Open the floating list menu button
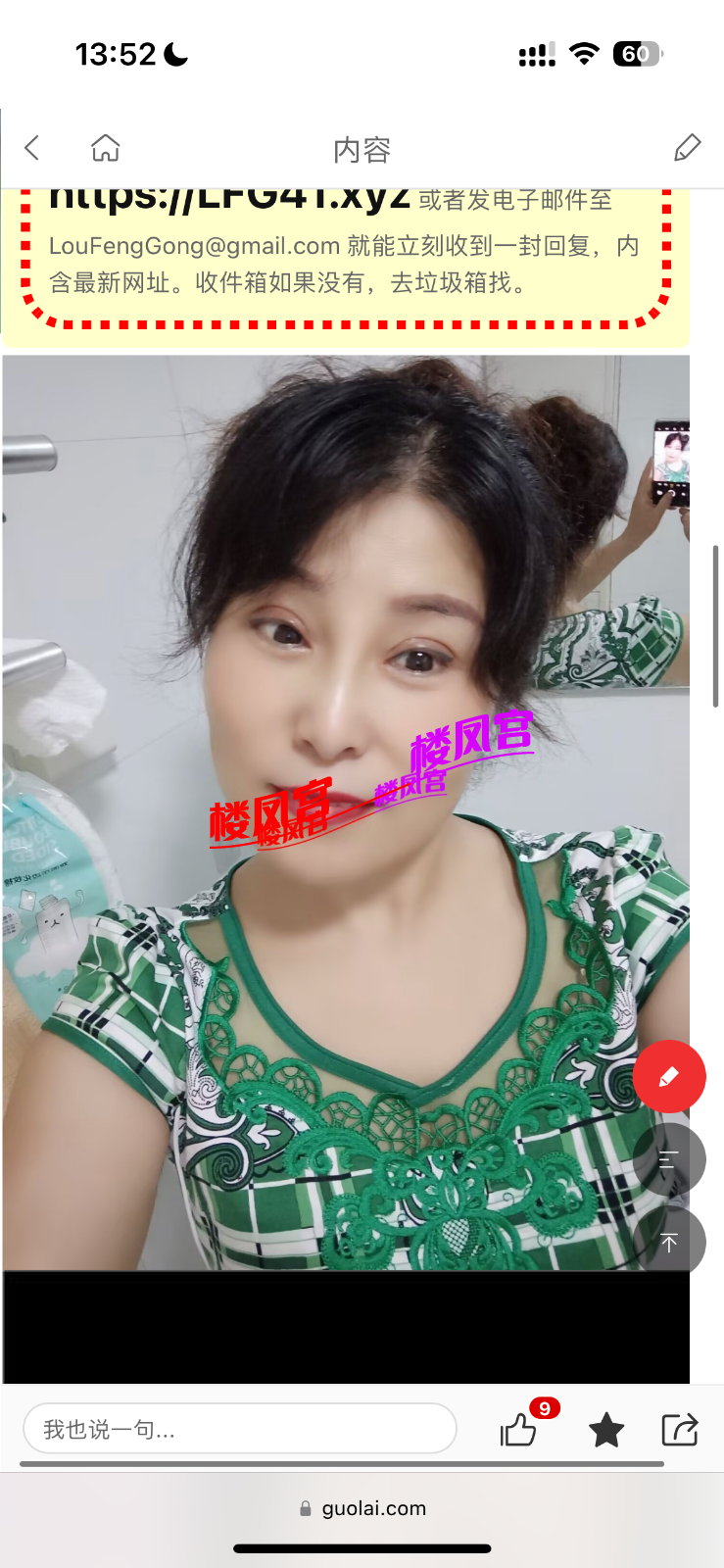Image resolution: width=724 pixels, height=1568 pixels. (x=669, y=1159)
